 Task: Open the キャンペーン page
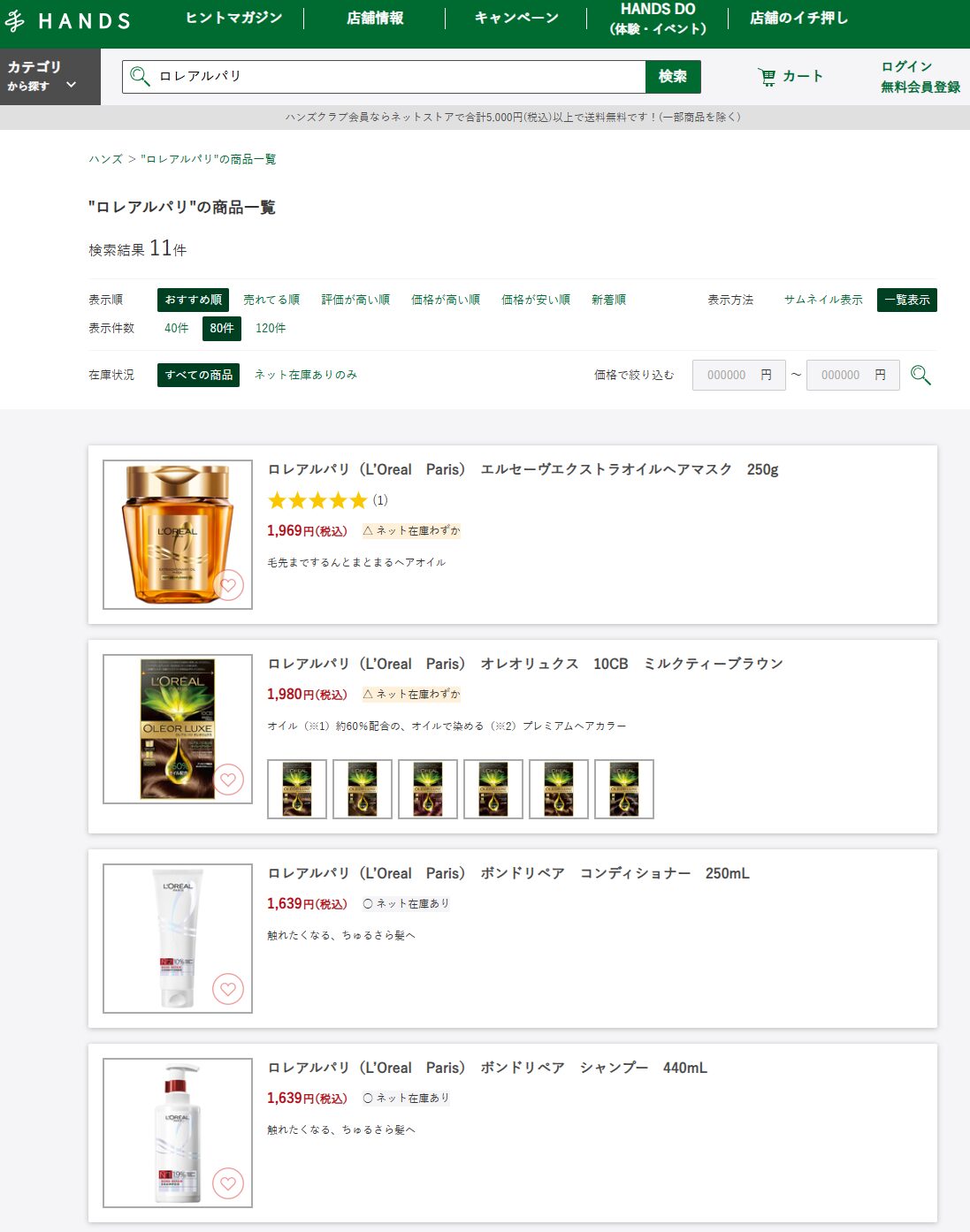pyautogui.click(x=516, y=18)
